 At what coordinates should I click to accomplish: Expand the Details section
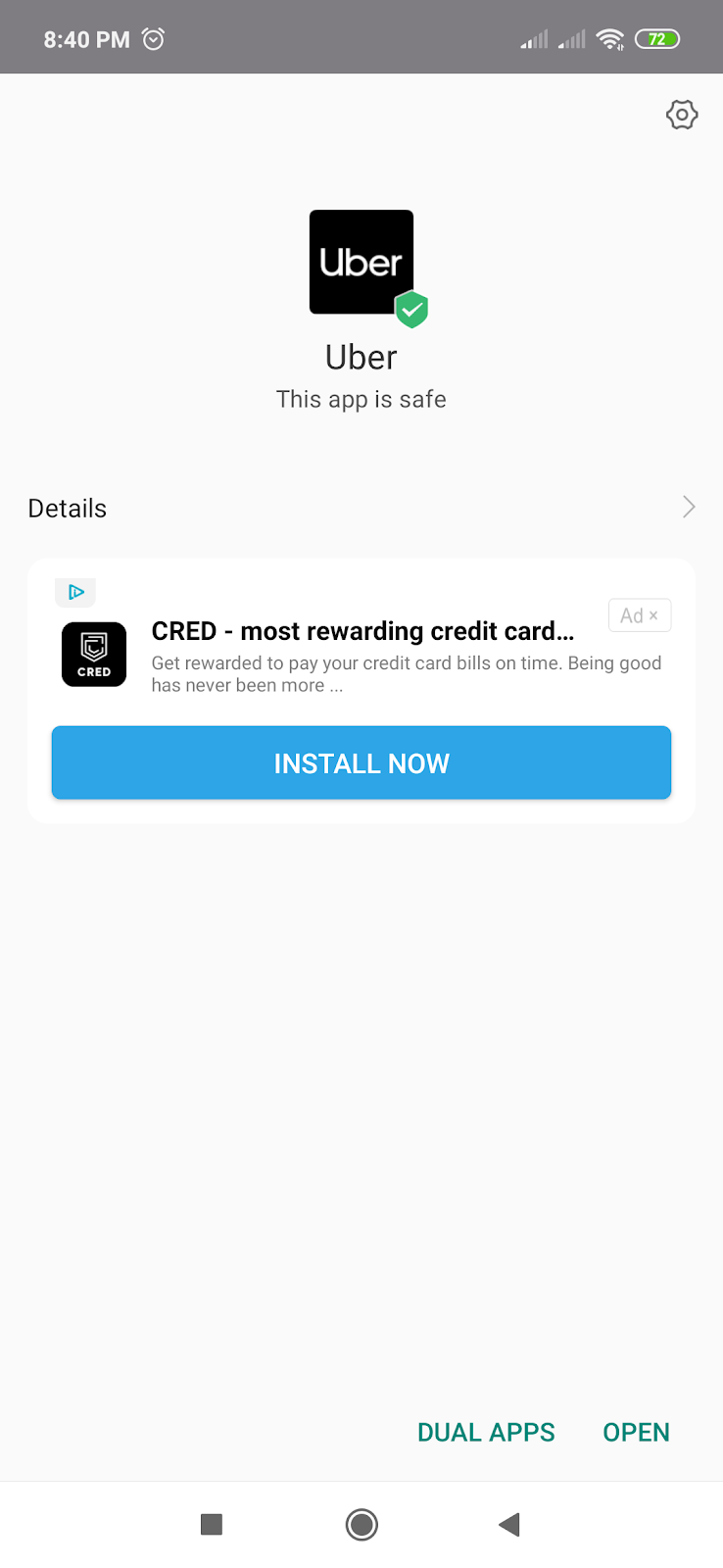tap(67, 508)
